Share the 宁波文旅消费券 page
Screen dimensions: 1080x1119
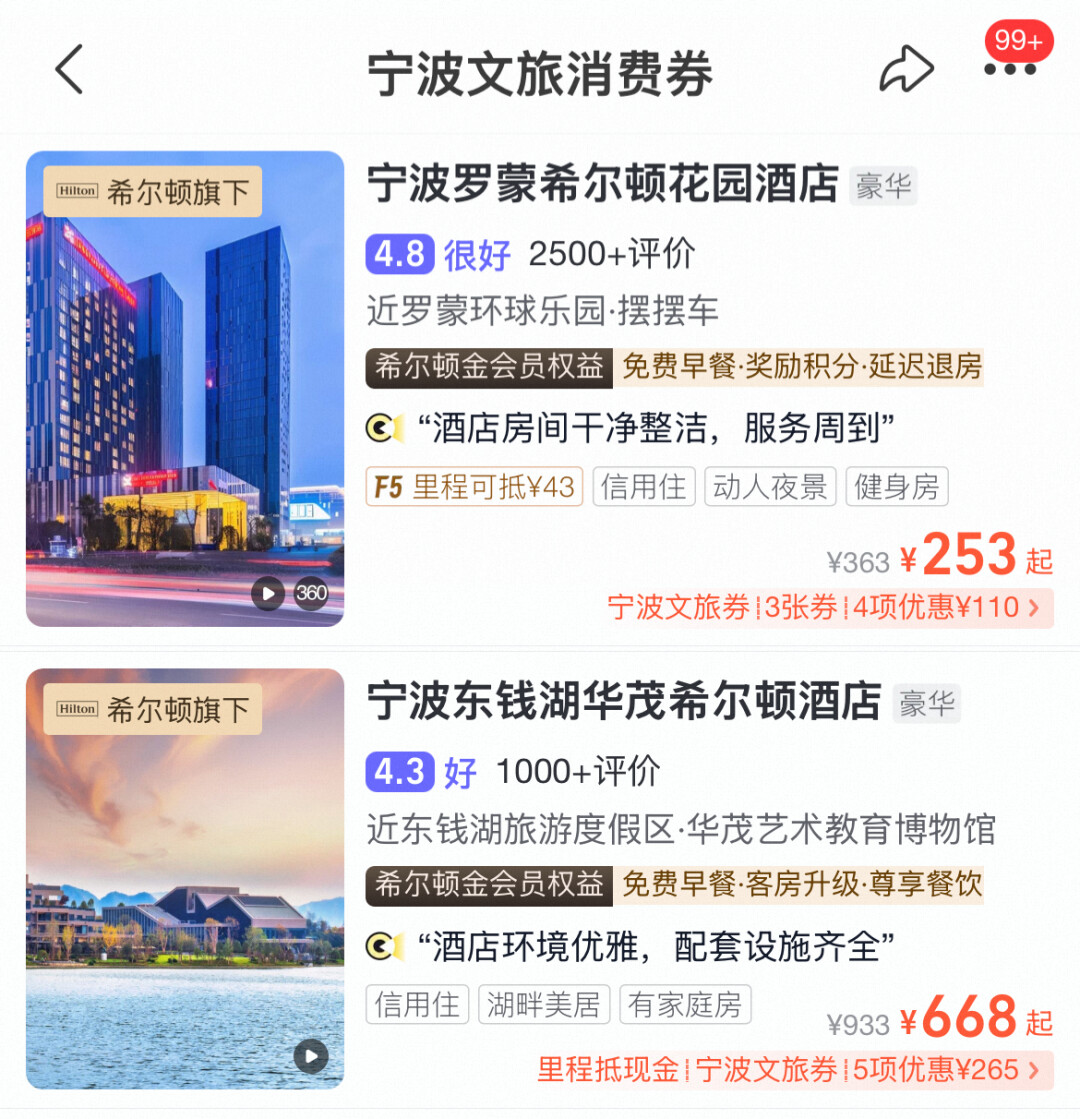click(x=906, y=70)
